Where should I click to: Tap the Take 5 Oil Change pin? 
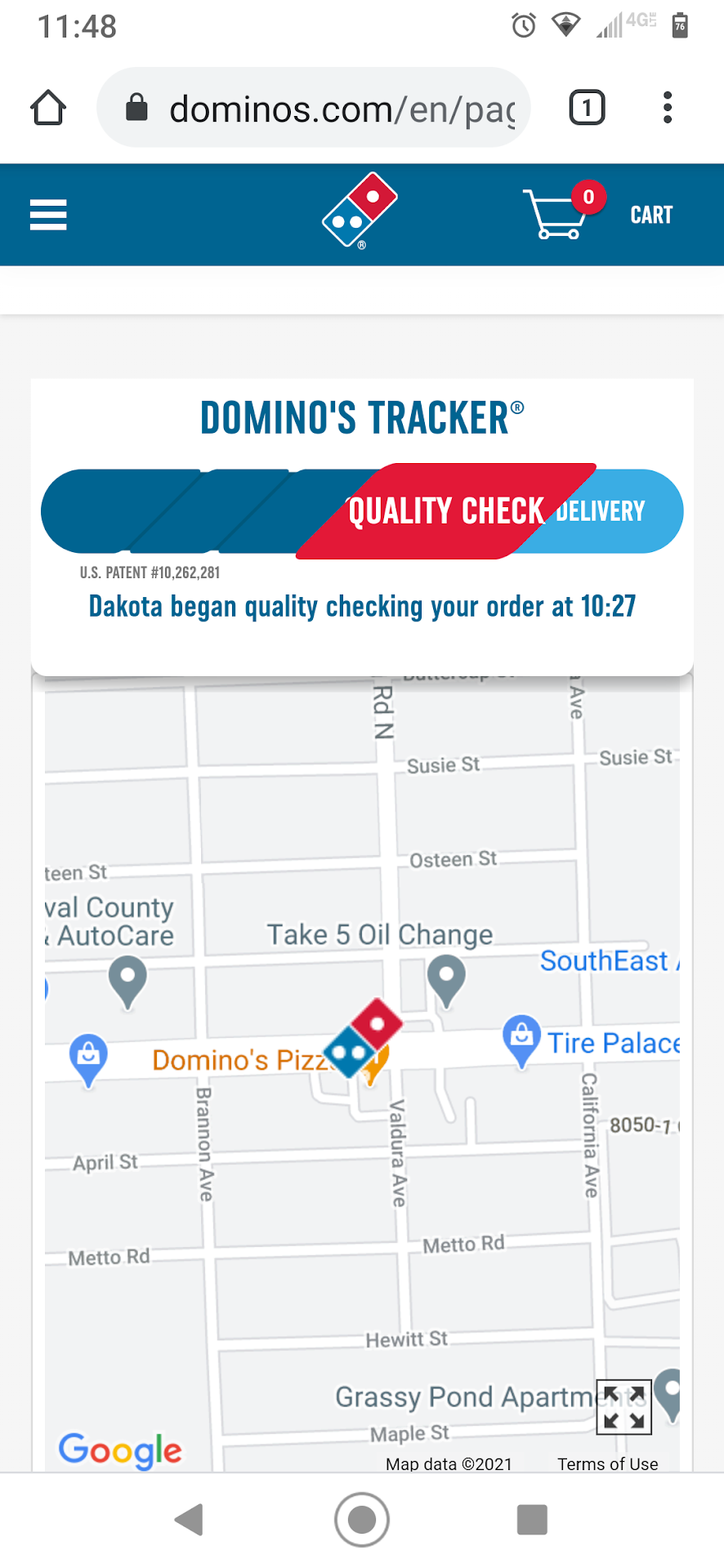tap(446, 979)
